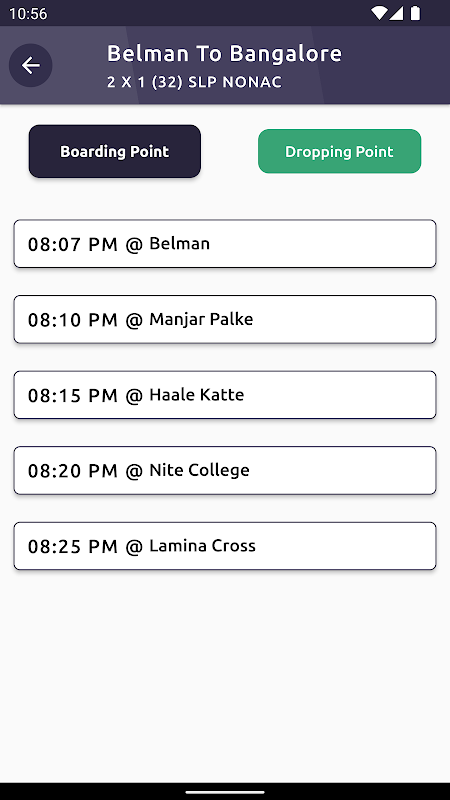Image resolution: width=450 pixels, height=800 pixels.
Task: Select the Lamina Cross boarding point
Action: 225,546
